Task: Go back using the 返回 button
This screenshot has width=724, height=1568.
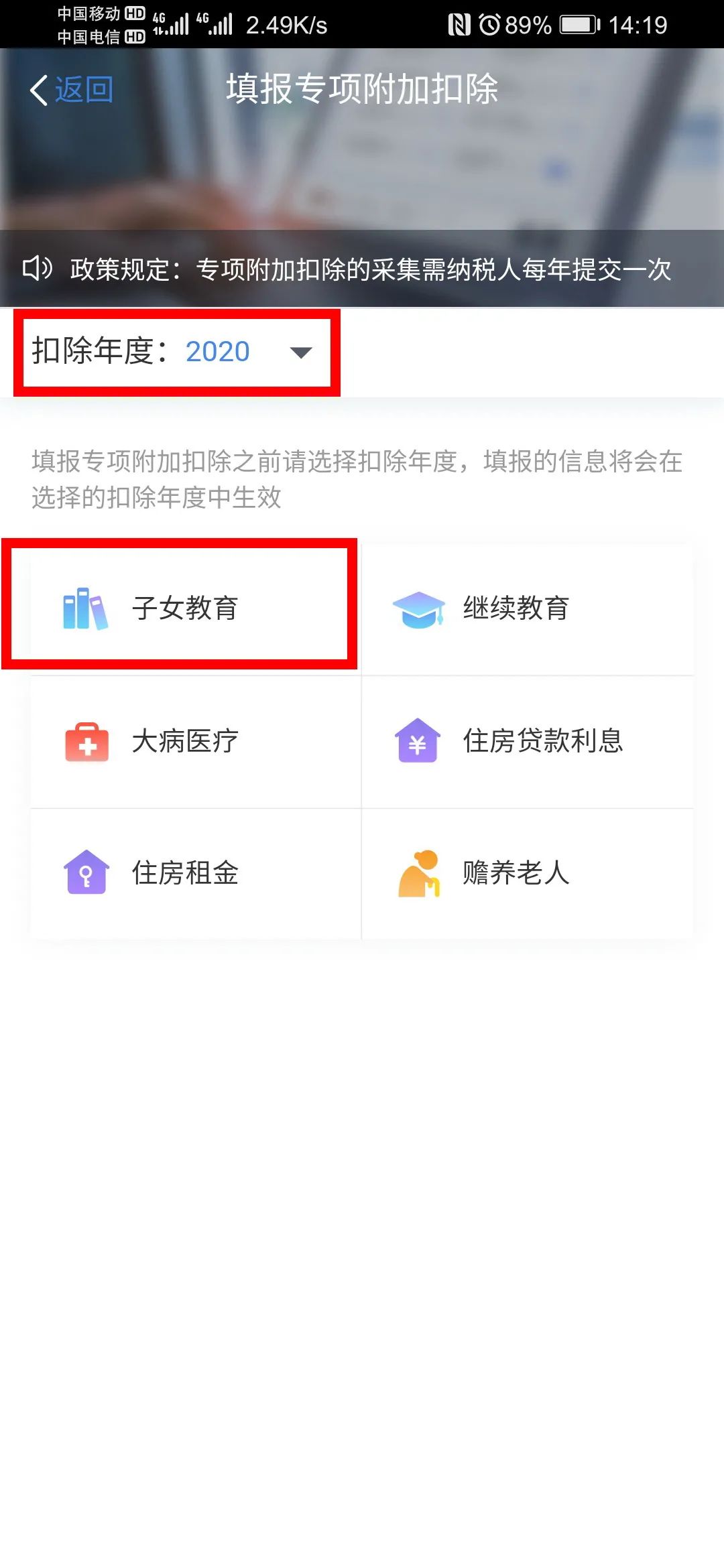Action: click(72, 90)
